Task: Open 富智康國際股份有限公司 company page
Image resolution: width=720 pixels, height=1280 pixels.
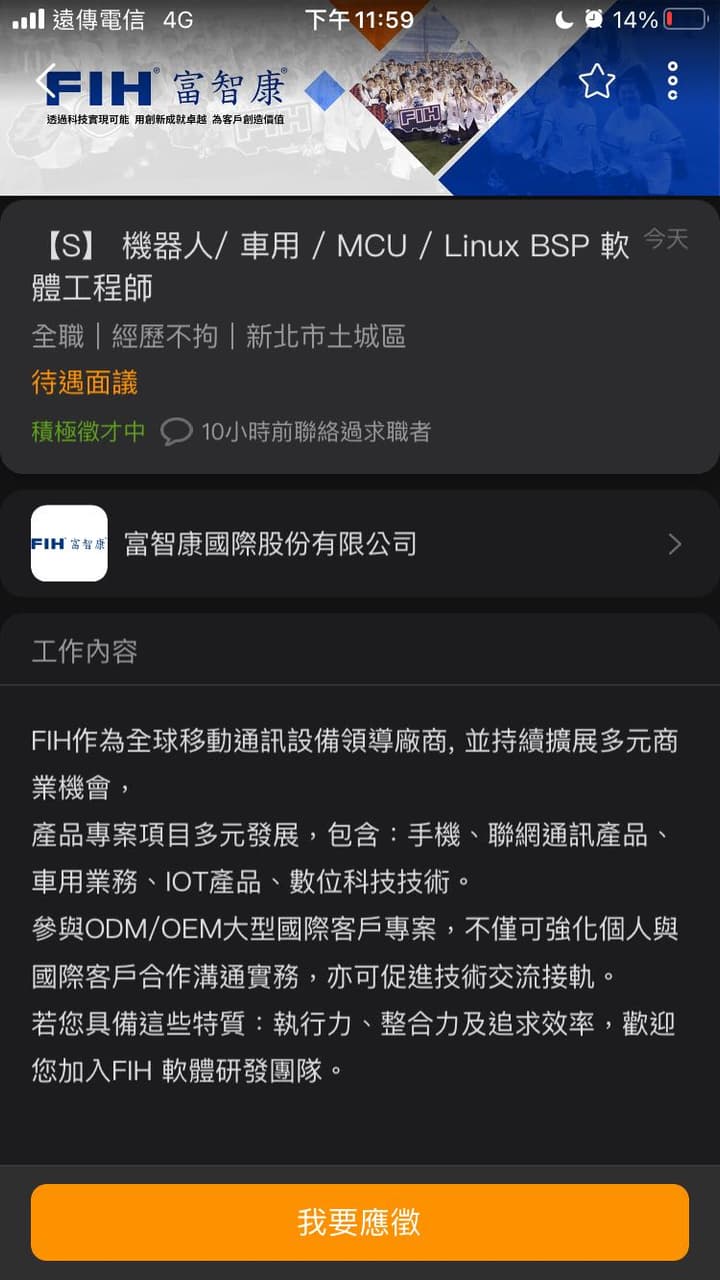Action: 360,544
